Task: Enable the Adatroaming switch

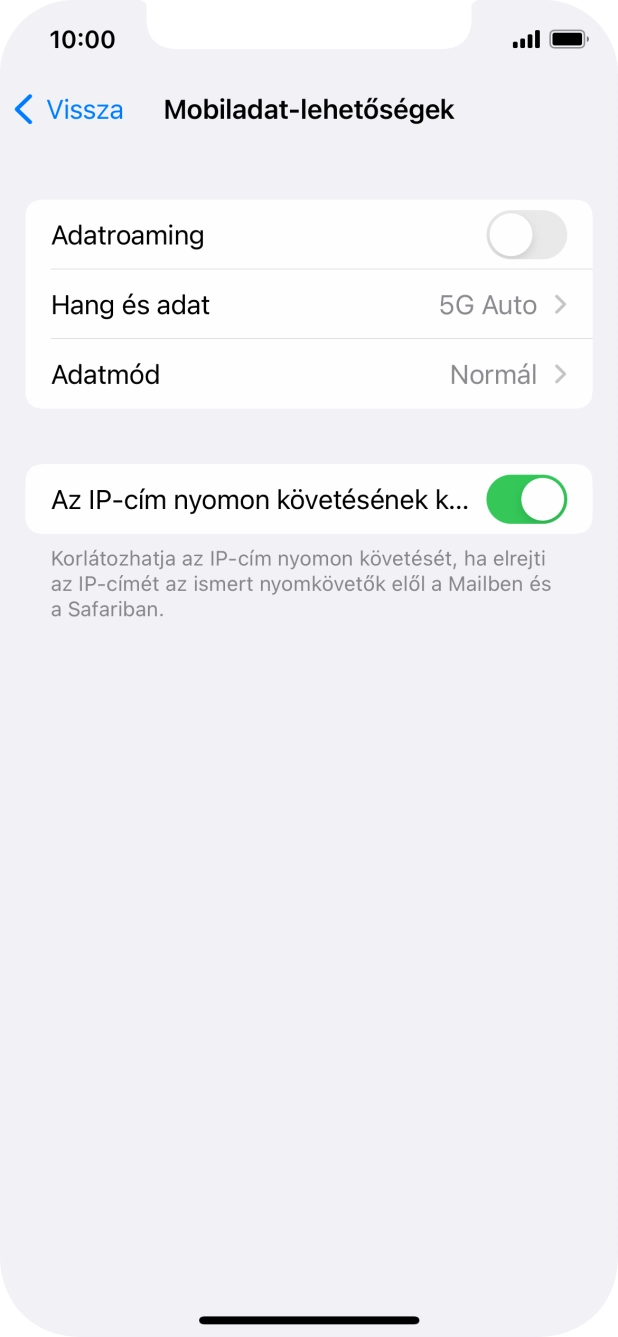Action: tap(526, 236)
